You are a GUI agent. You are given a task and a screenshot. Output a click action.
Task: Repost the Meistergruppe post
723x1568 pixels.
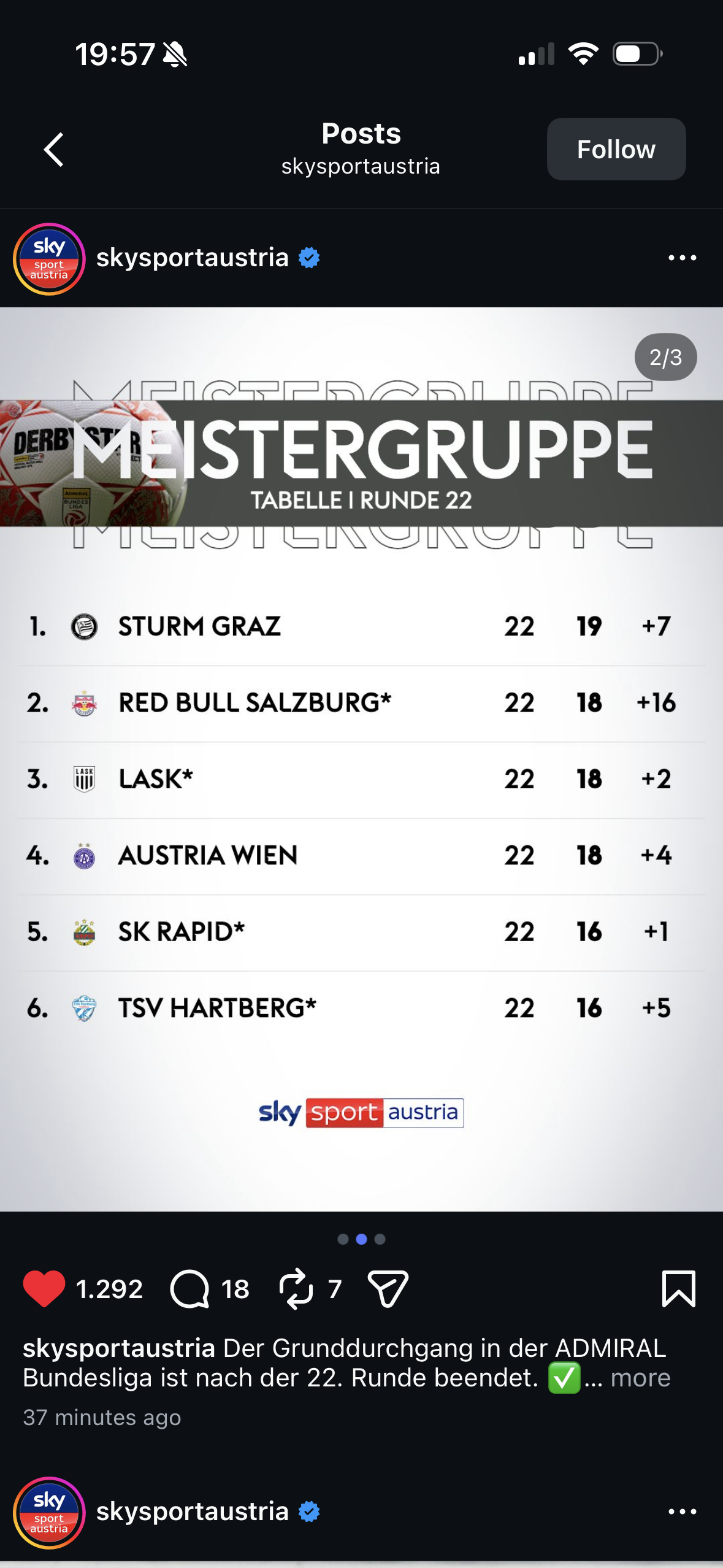tap(296, 1289)
